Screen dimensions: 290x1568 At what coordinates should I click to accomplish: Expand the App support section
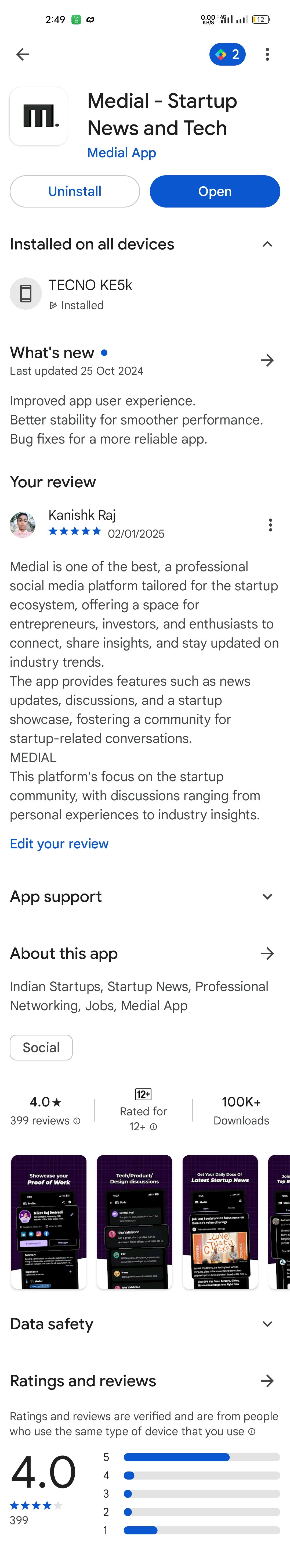267,896
